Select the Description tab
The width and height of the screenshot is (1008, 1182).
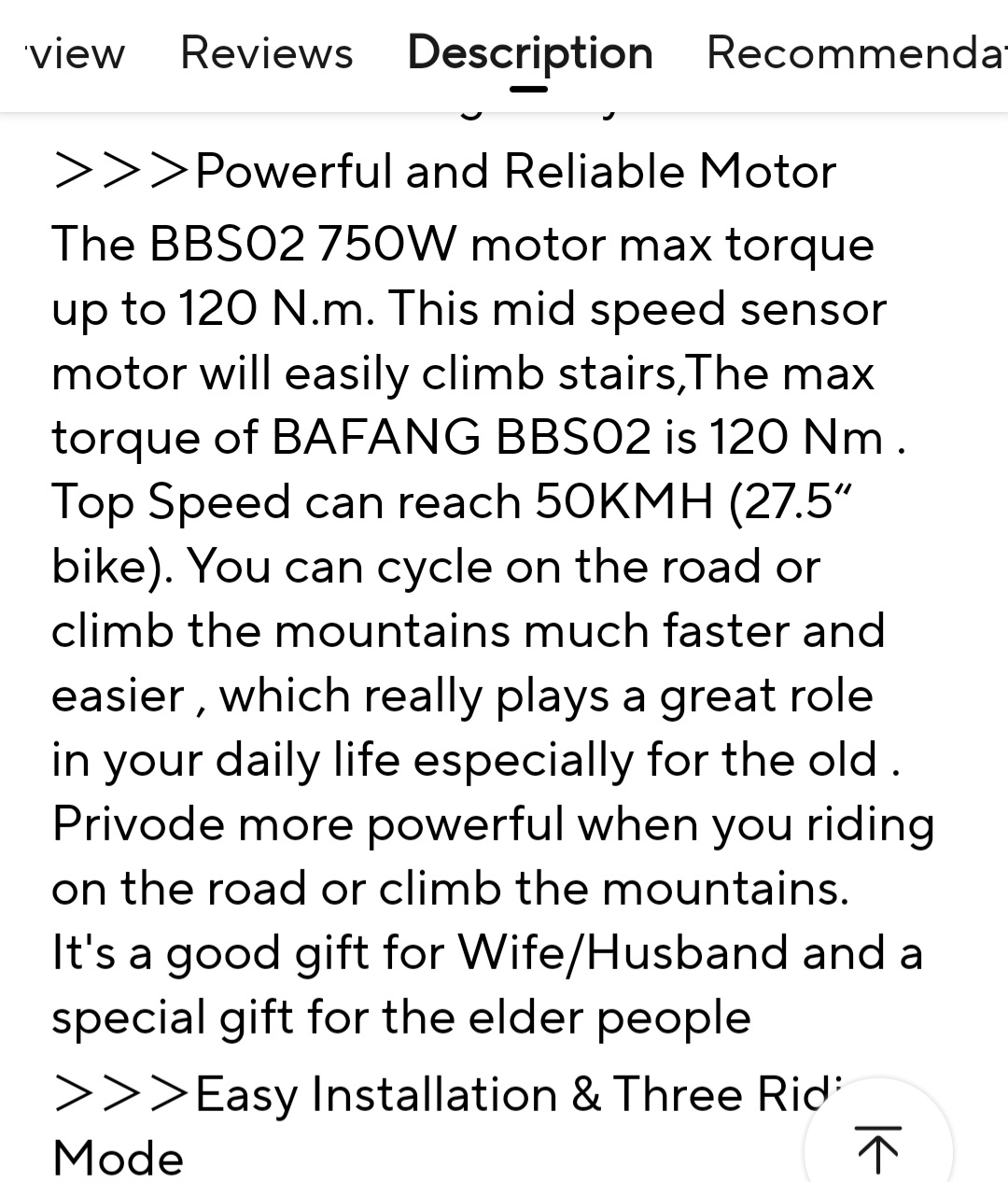(x=529, y=53)
